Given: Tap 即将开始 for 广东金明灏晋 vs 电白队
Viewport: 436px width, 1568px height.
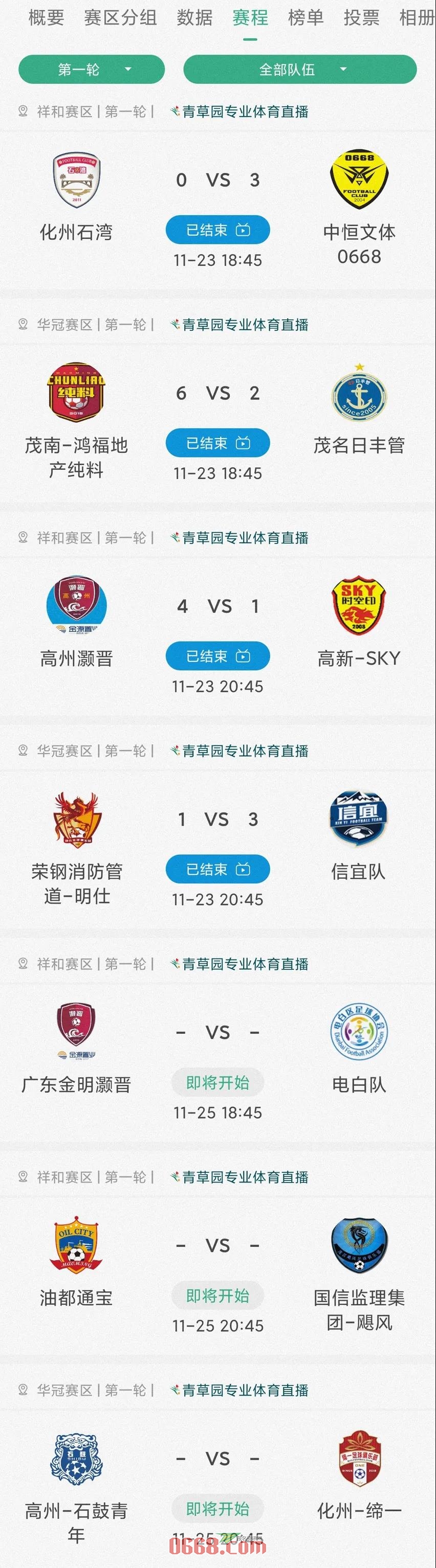Looking at the screenshot, I should point(217,1082).
